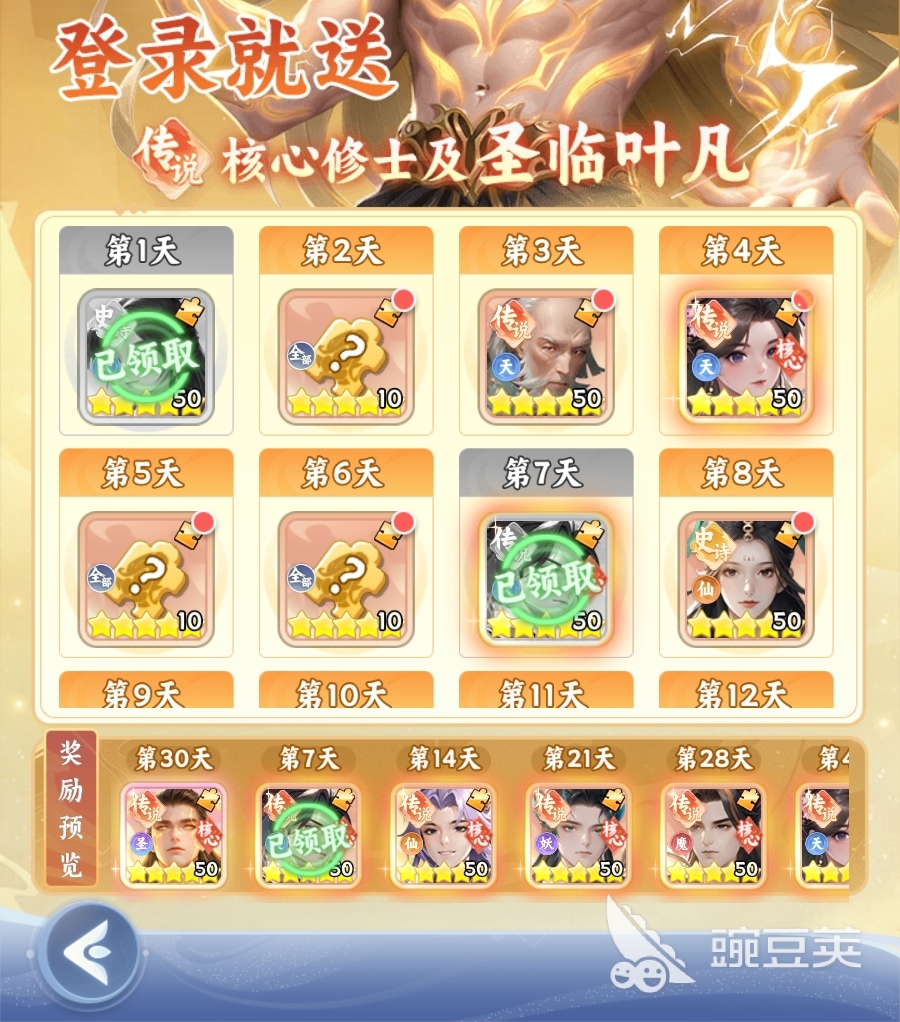
Task: Preview the 第30天 reward in 奖励预览
Action: pos(173,836)
